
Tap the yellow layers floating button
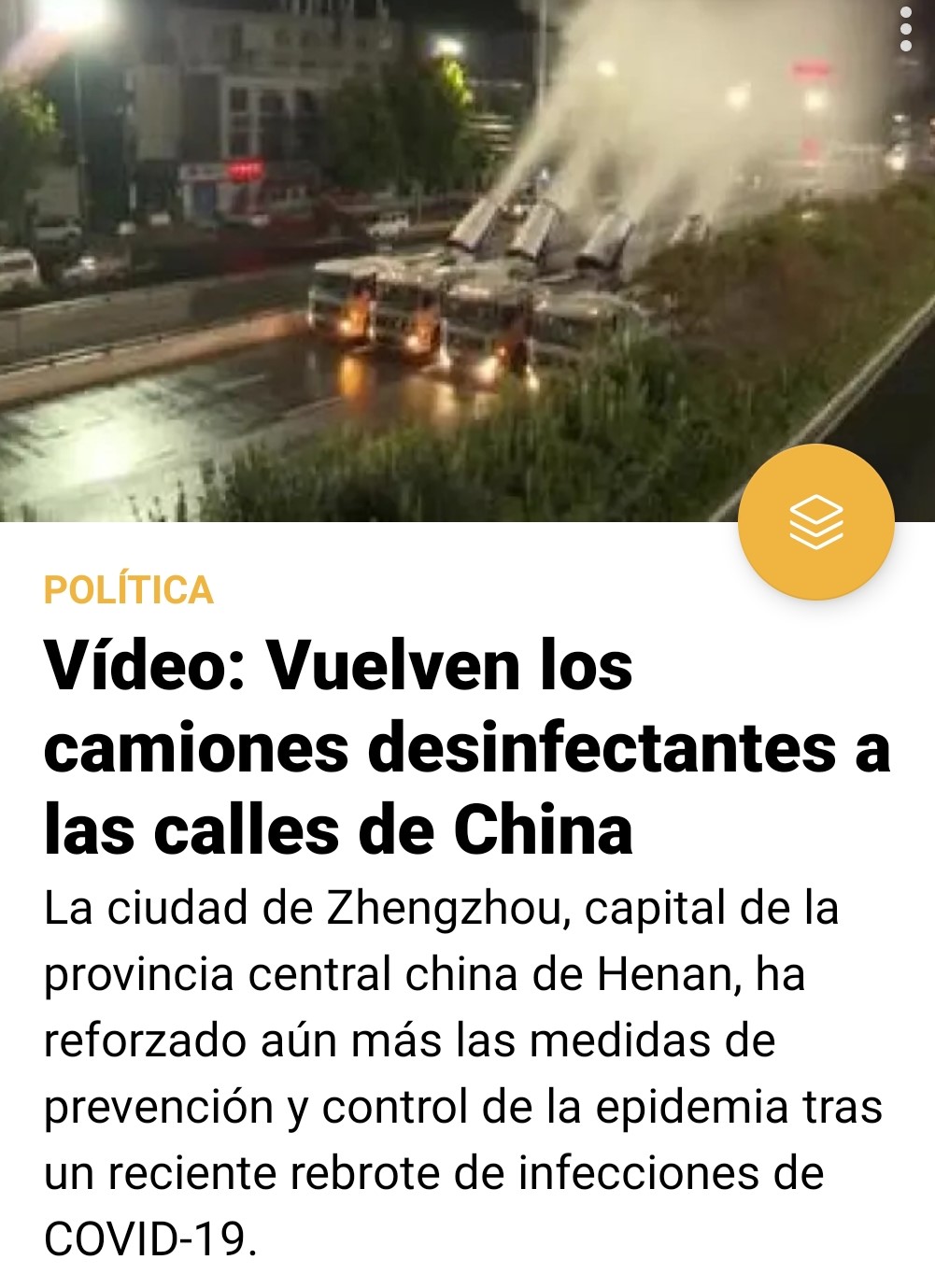click(x=815, y=522)
